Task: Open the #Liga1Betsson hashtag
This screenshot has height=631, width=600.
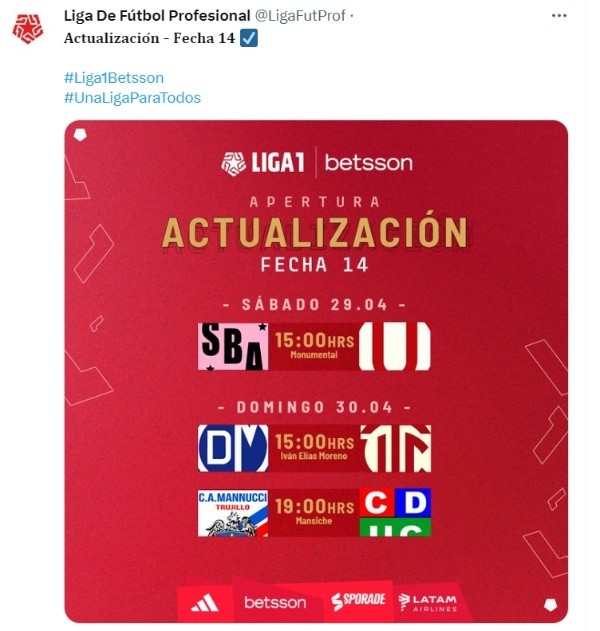Action: pos(113,77)
